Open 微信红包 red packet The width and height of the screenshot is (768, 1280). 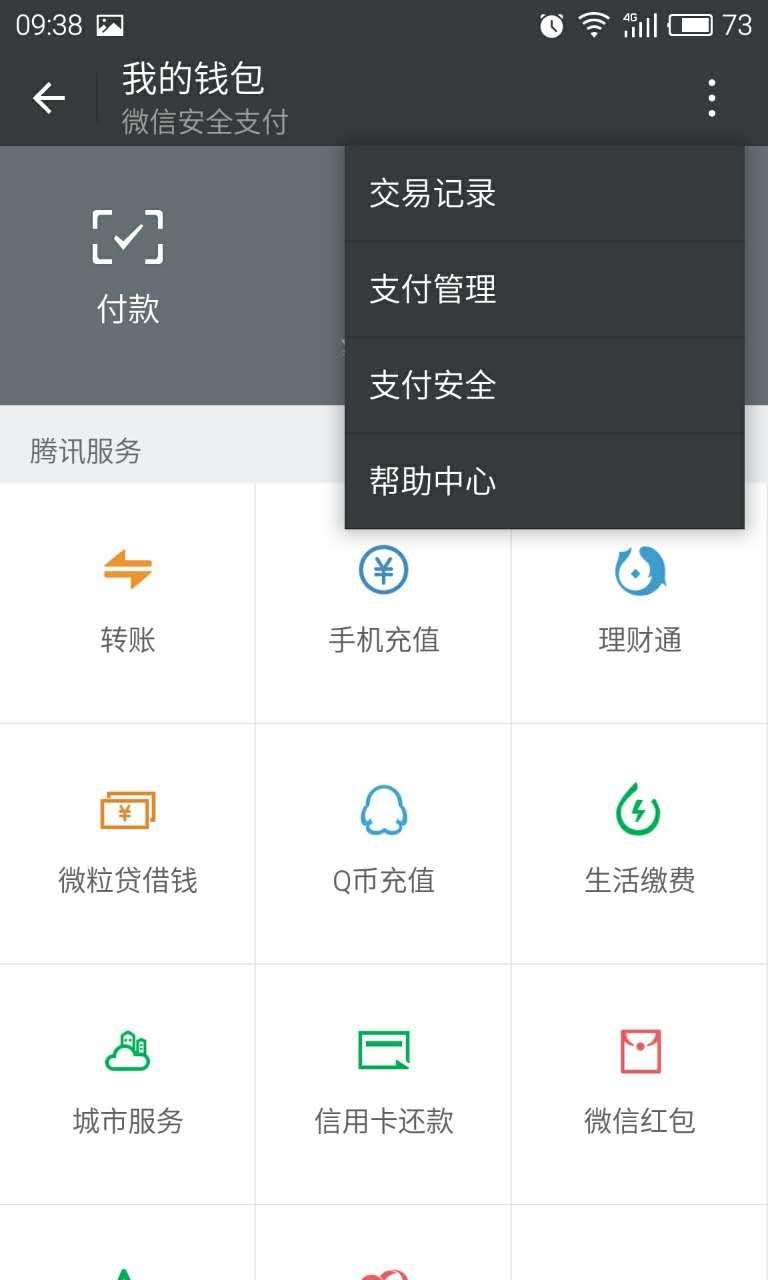point(640,1085)
